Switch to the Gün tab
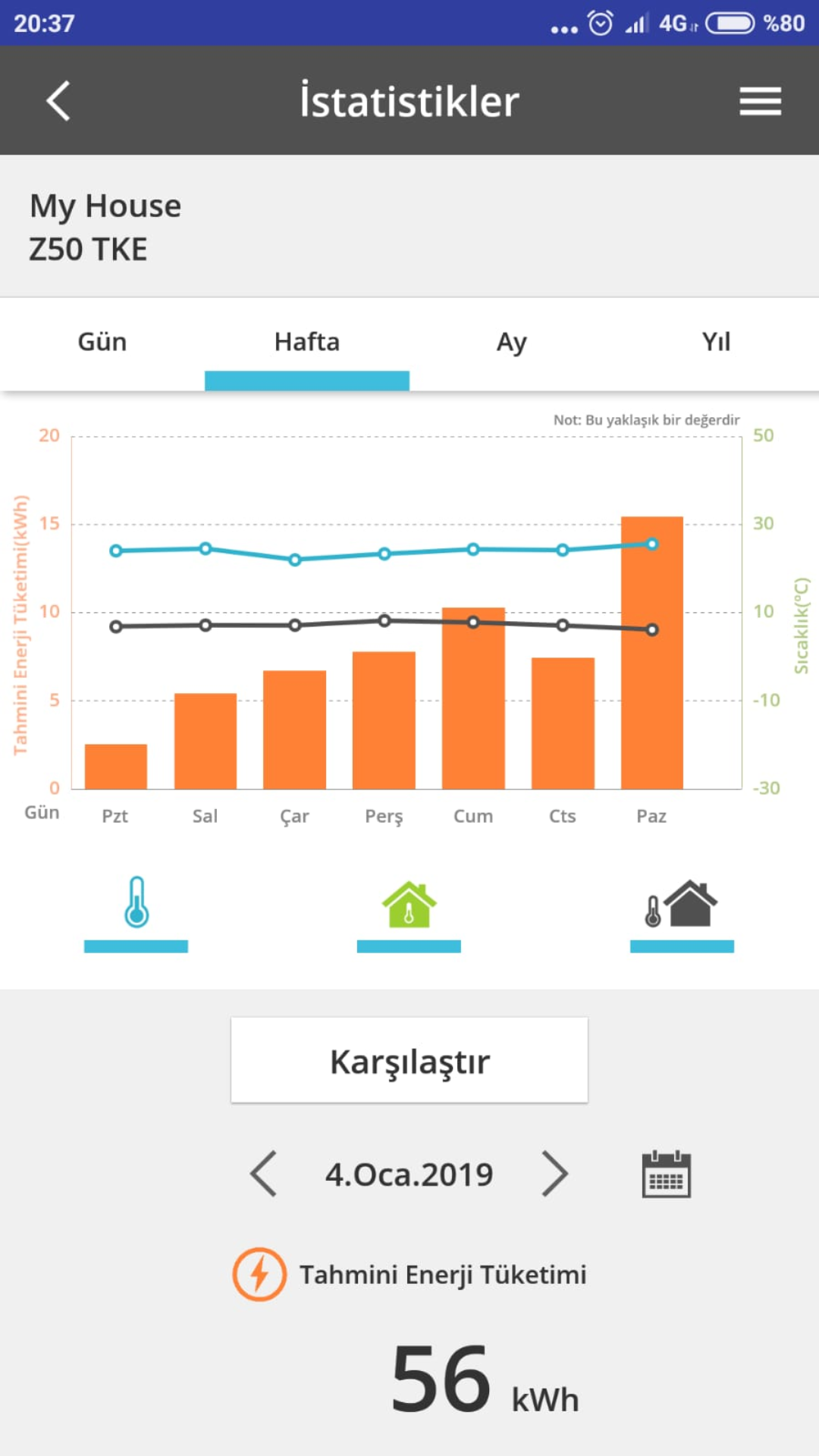The height and width of the screenshot is (1456, 819). click(102, 343)
